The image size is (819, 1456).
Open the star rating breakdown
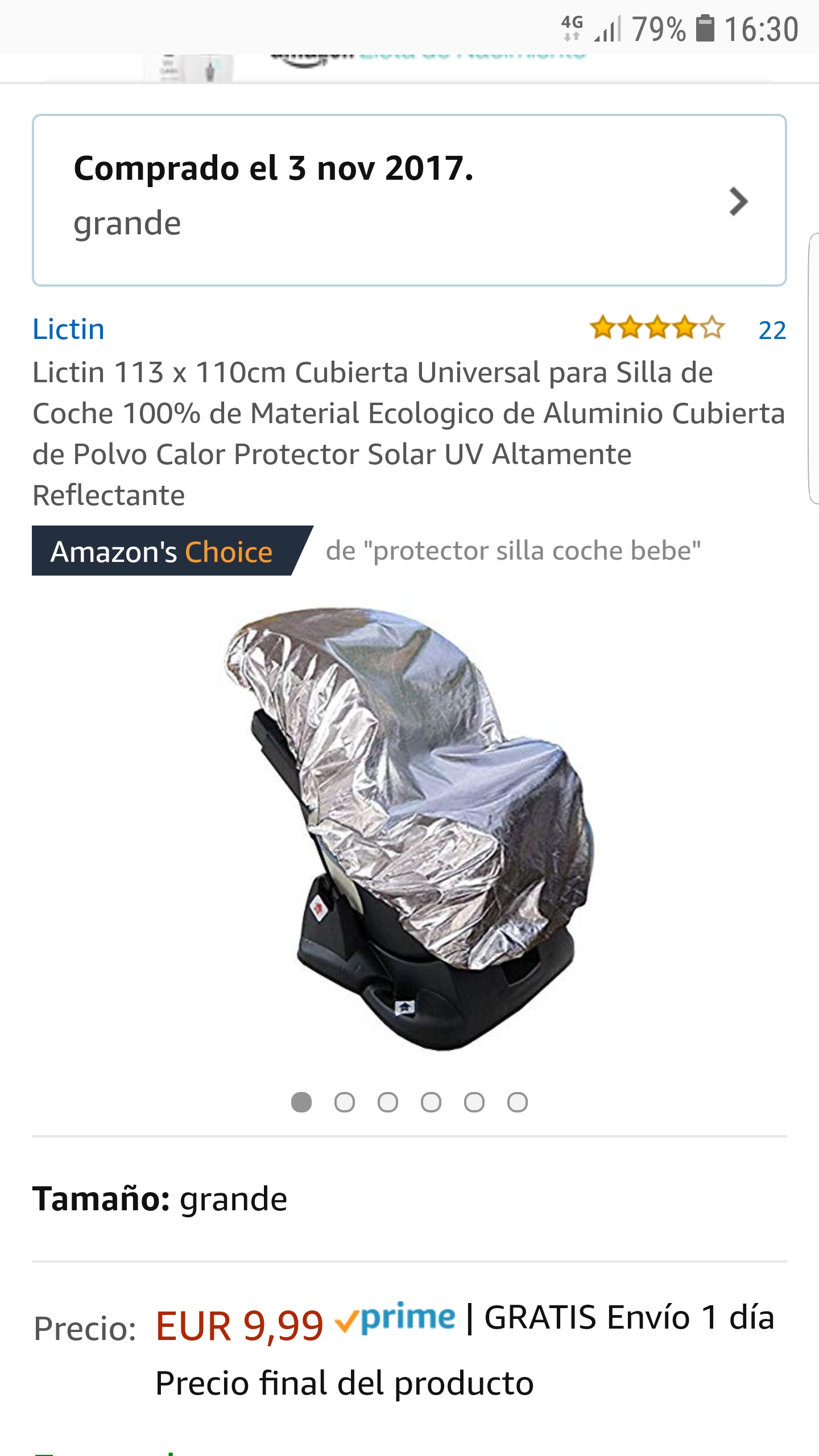pos(656,329)
